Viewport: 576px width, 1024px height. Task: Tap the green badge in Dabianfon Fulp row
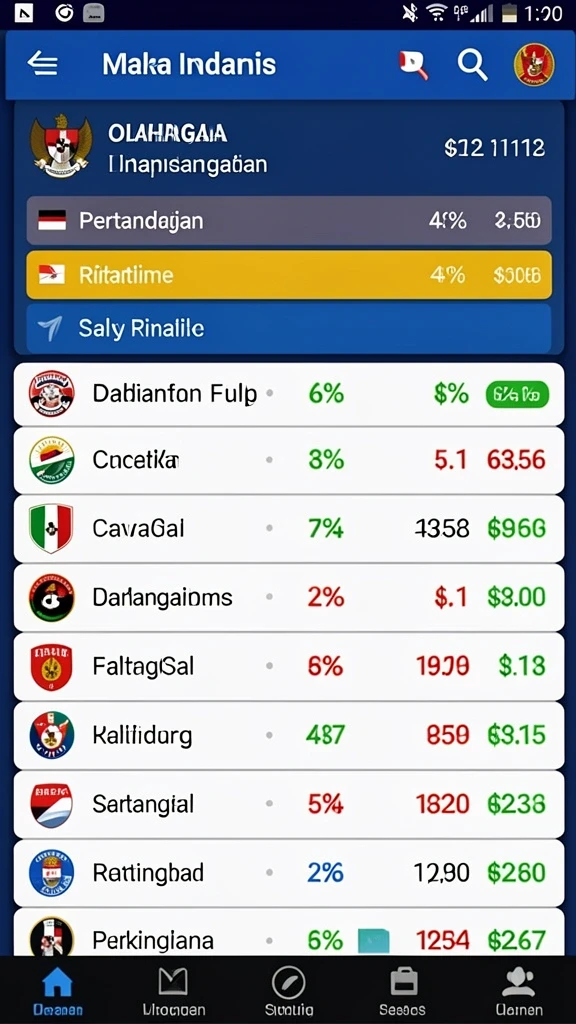(517, 394)
